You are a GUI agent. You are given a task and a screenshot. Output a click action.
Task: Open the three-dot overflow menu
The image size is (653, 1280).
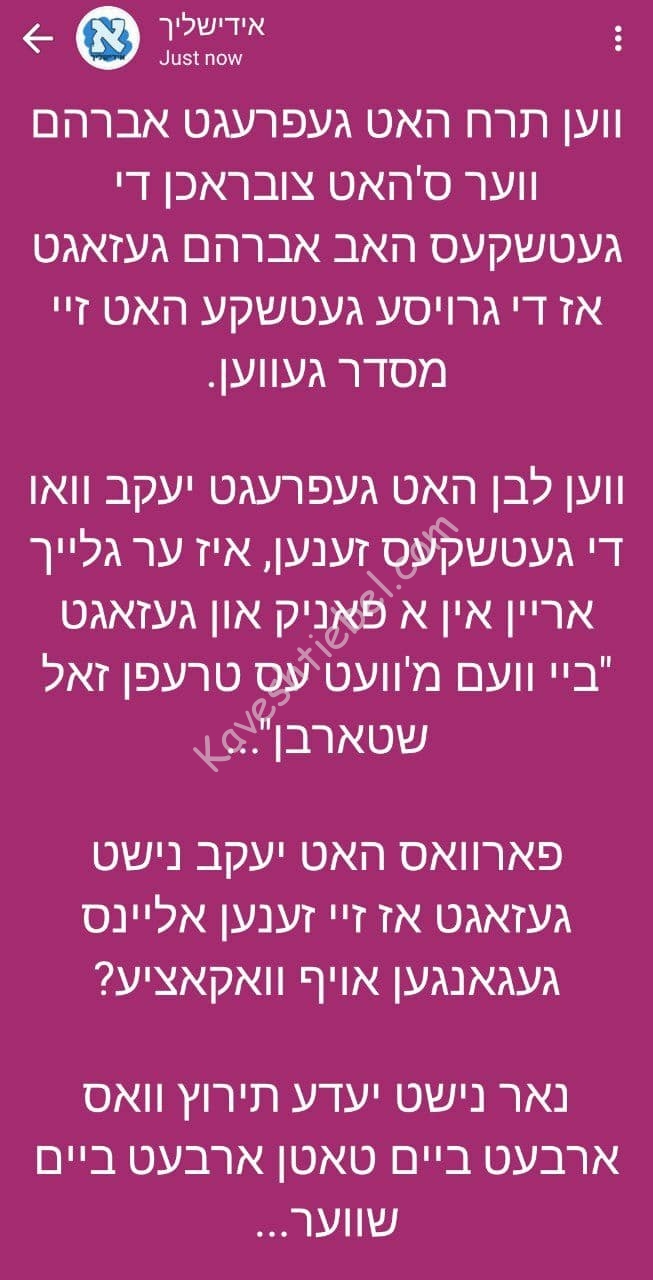click(620, 40)
